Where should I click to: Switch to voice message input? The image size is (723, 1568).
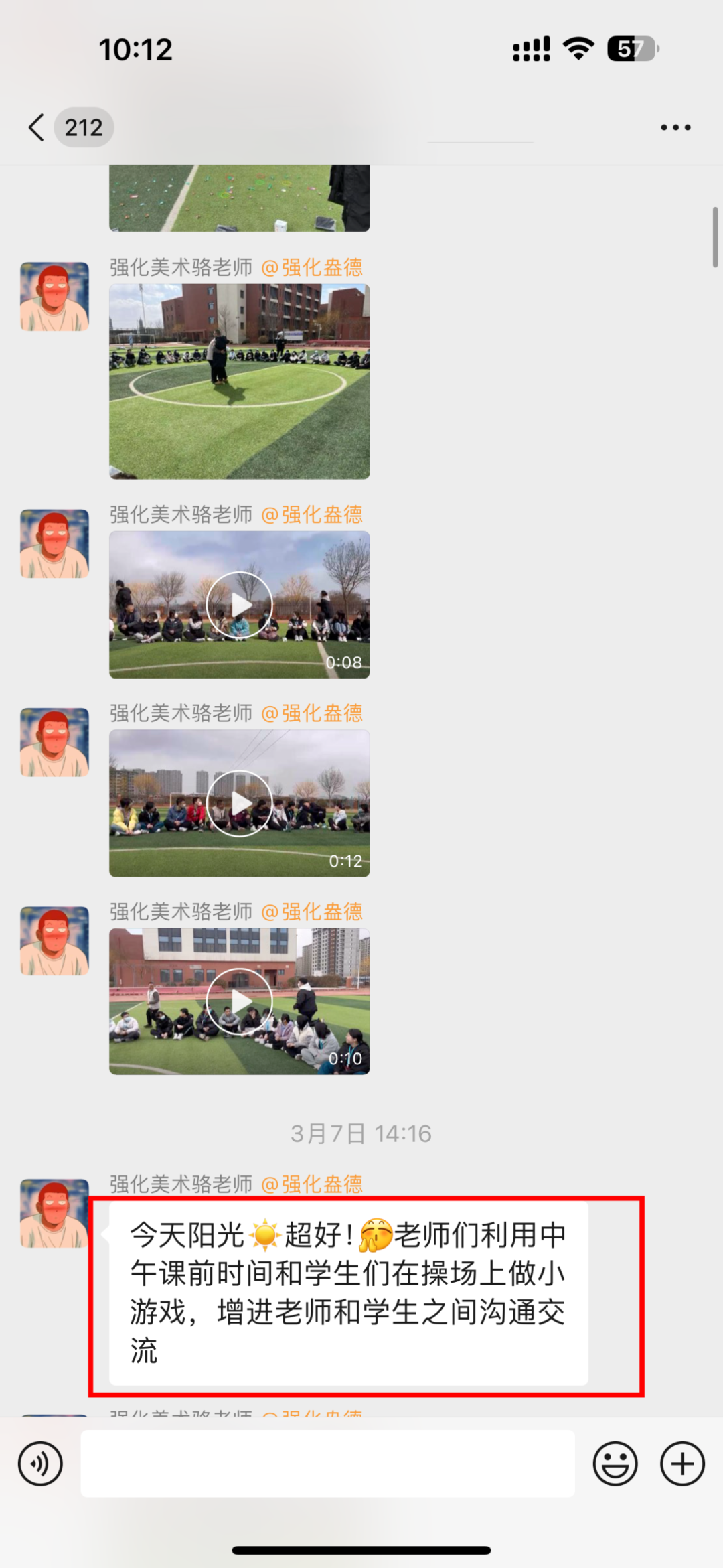tap(40, 1464)
